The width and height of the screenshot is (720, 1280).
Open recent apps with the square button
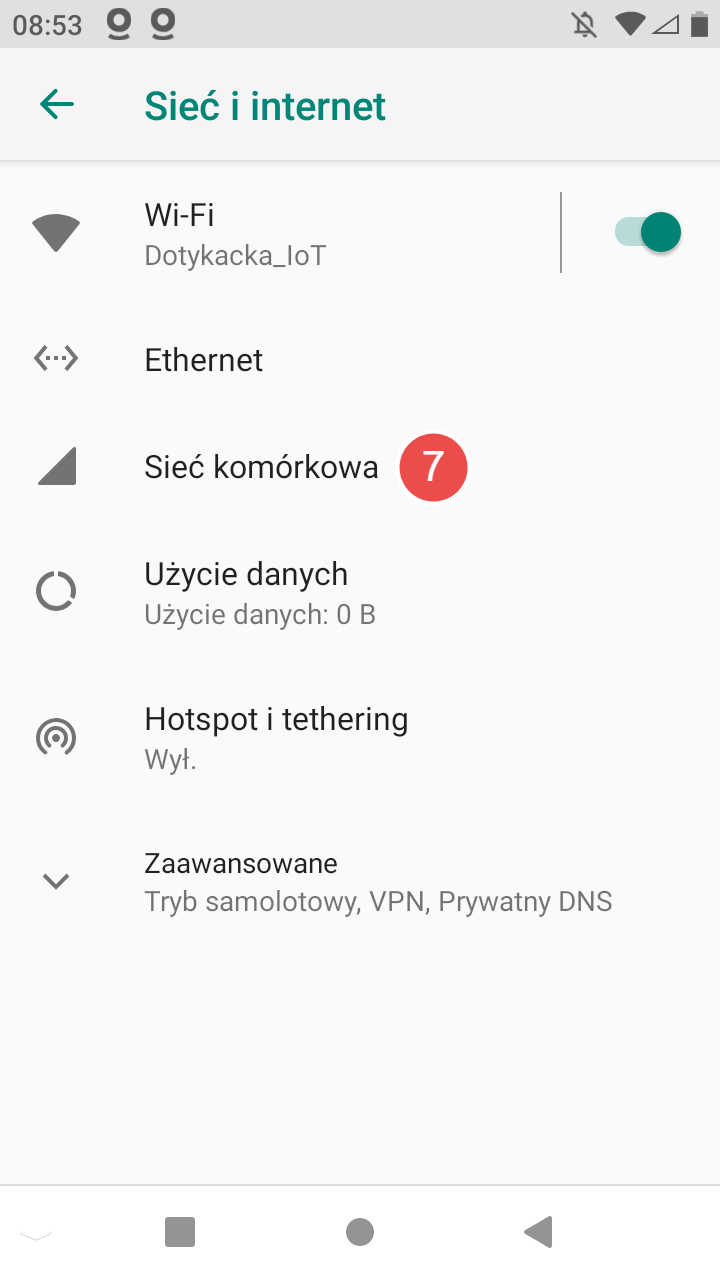(180, 1232)
